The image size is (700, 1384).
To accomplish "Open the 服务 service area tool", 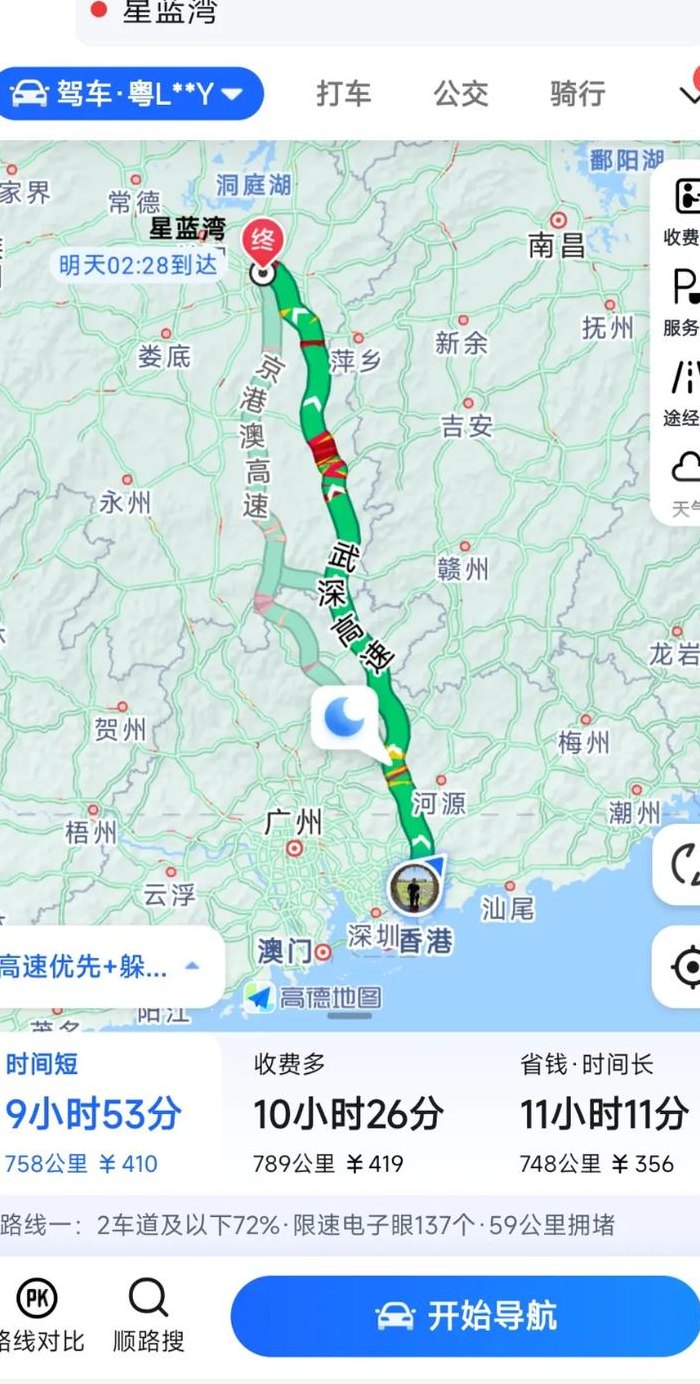I will point(683,302).
